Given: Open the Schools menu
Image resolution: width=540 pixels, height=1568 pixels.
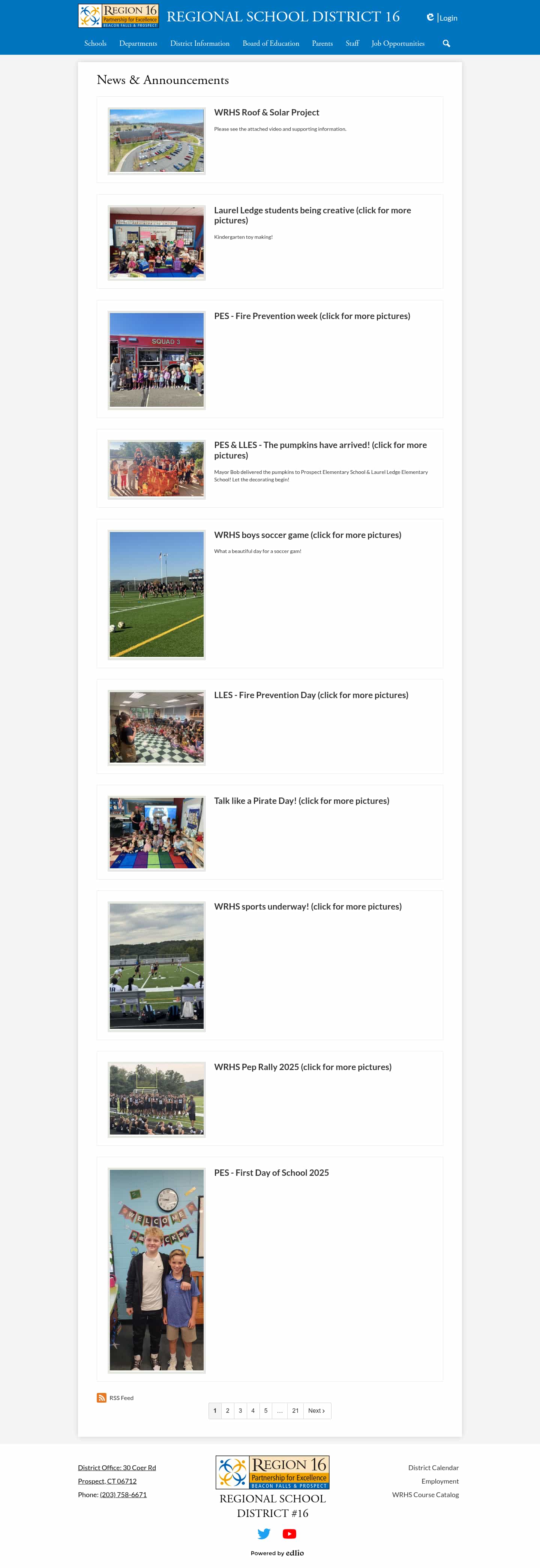Looking at the screenshot, I should 96,43.
